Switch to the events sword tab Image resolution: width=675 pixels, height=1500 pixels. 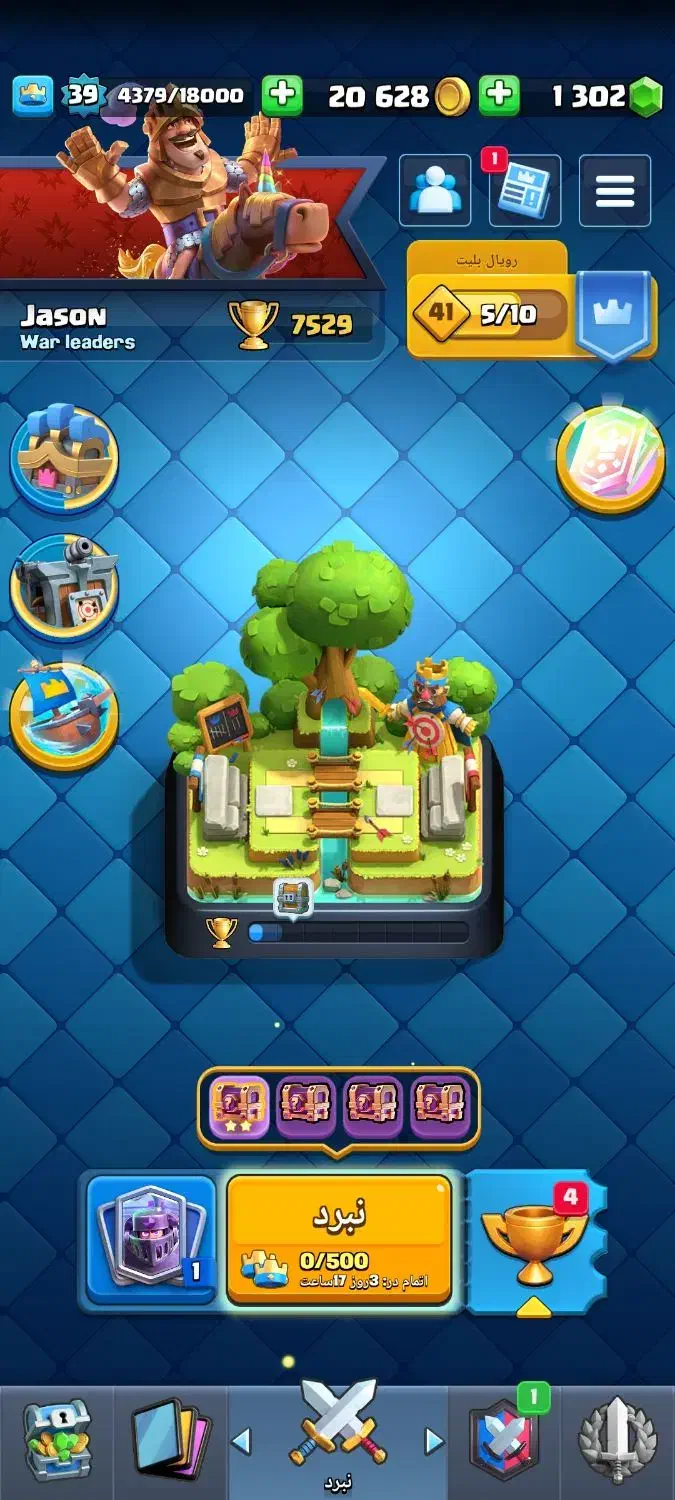tap(618, 1440)
